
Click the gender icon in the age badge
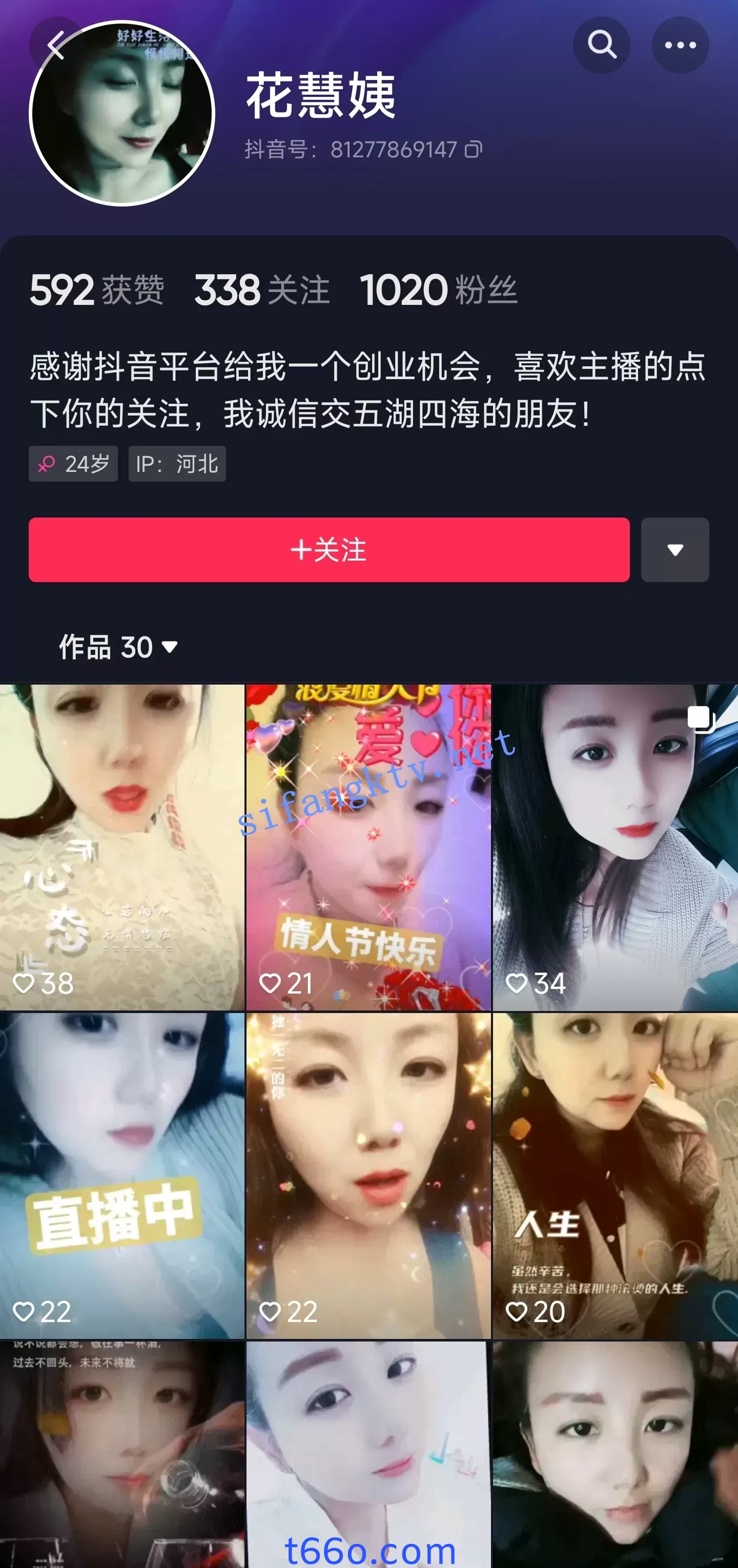46,464
